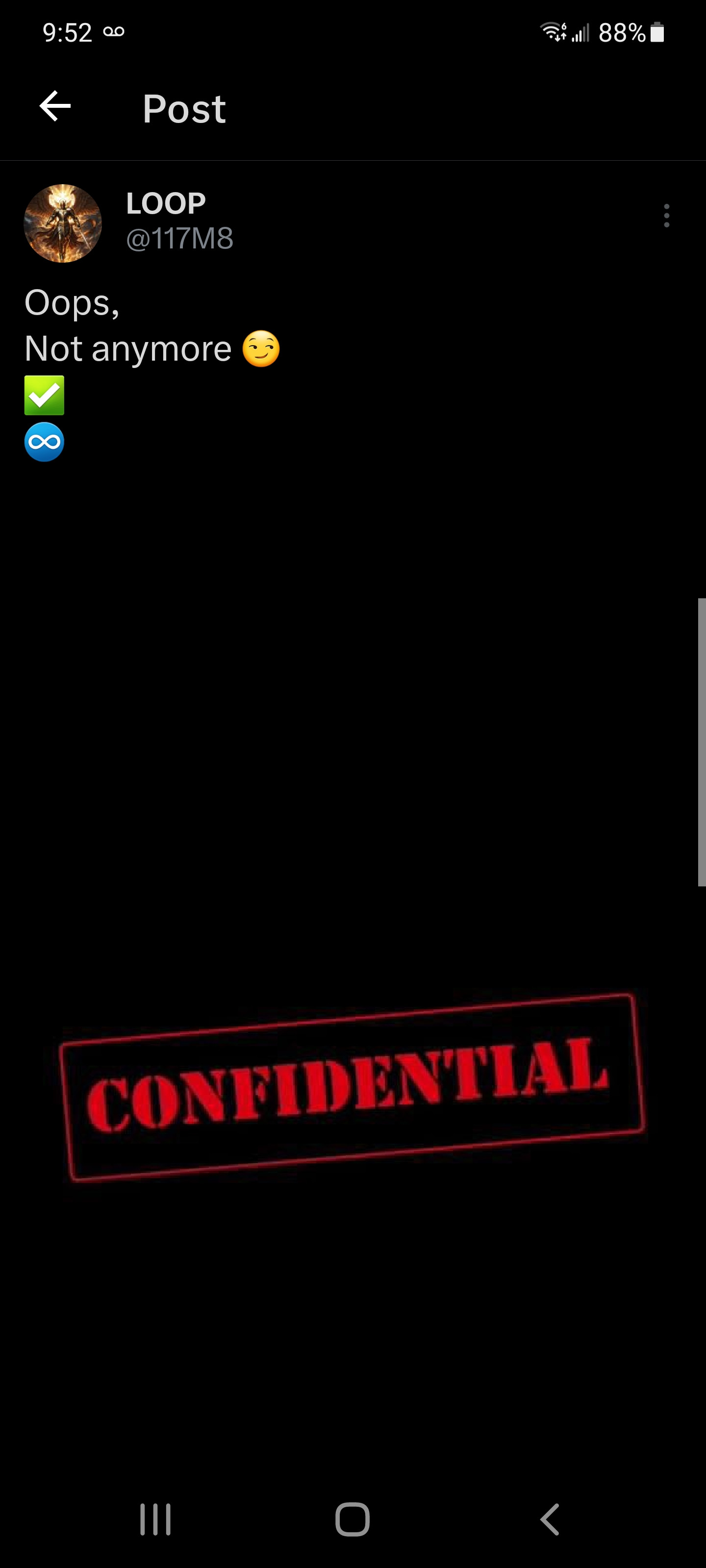Tap the system back chevron

[550, 1519]
